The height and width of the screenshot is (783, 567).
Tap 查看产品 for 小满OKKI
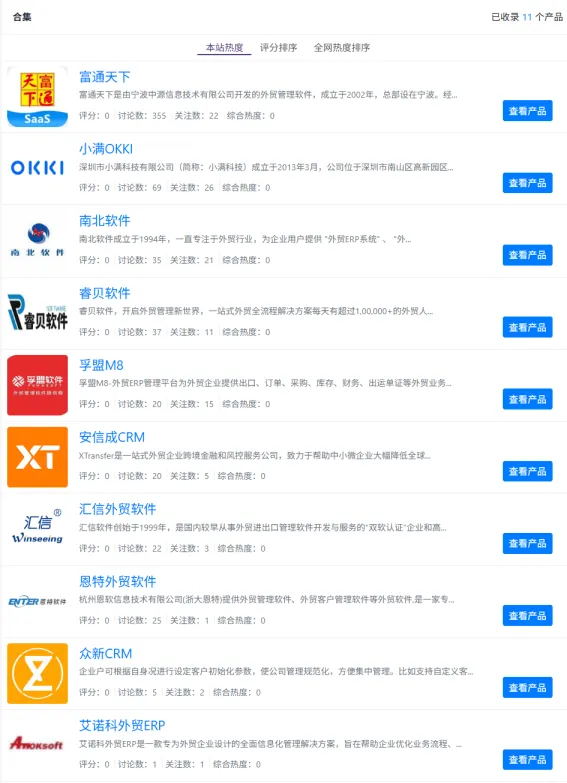528,183
